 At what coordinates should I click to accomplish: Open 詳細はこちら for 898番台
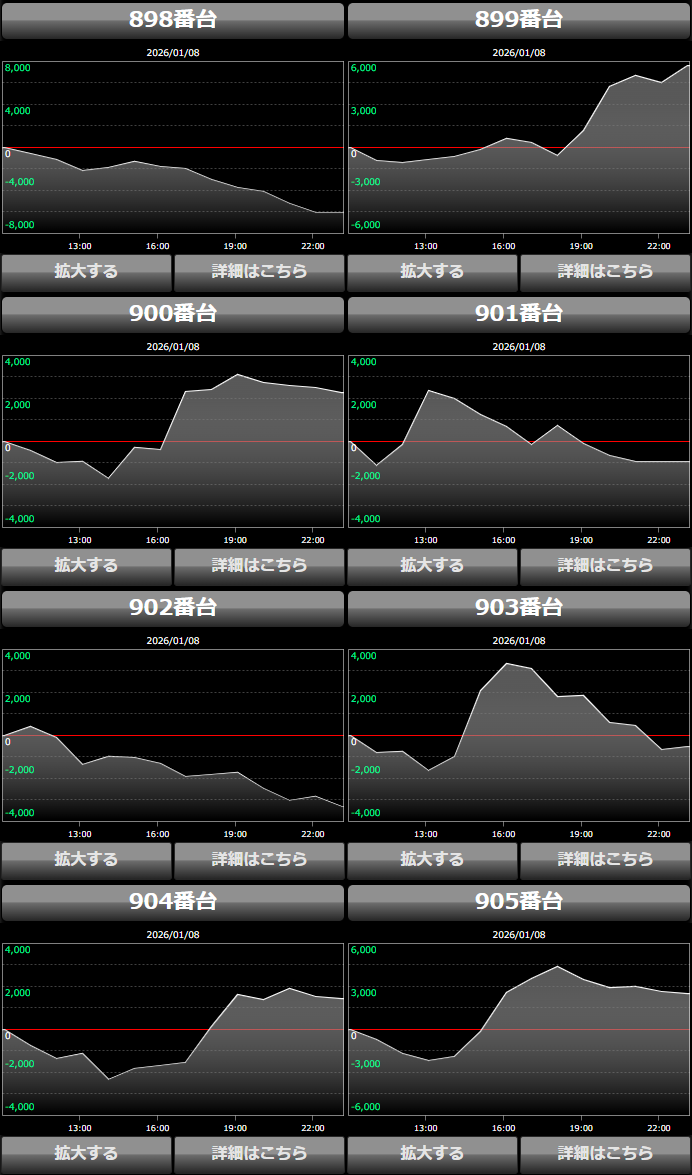point(259,271)
